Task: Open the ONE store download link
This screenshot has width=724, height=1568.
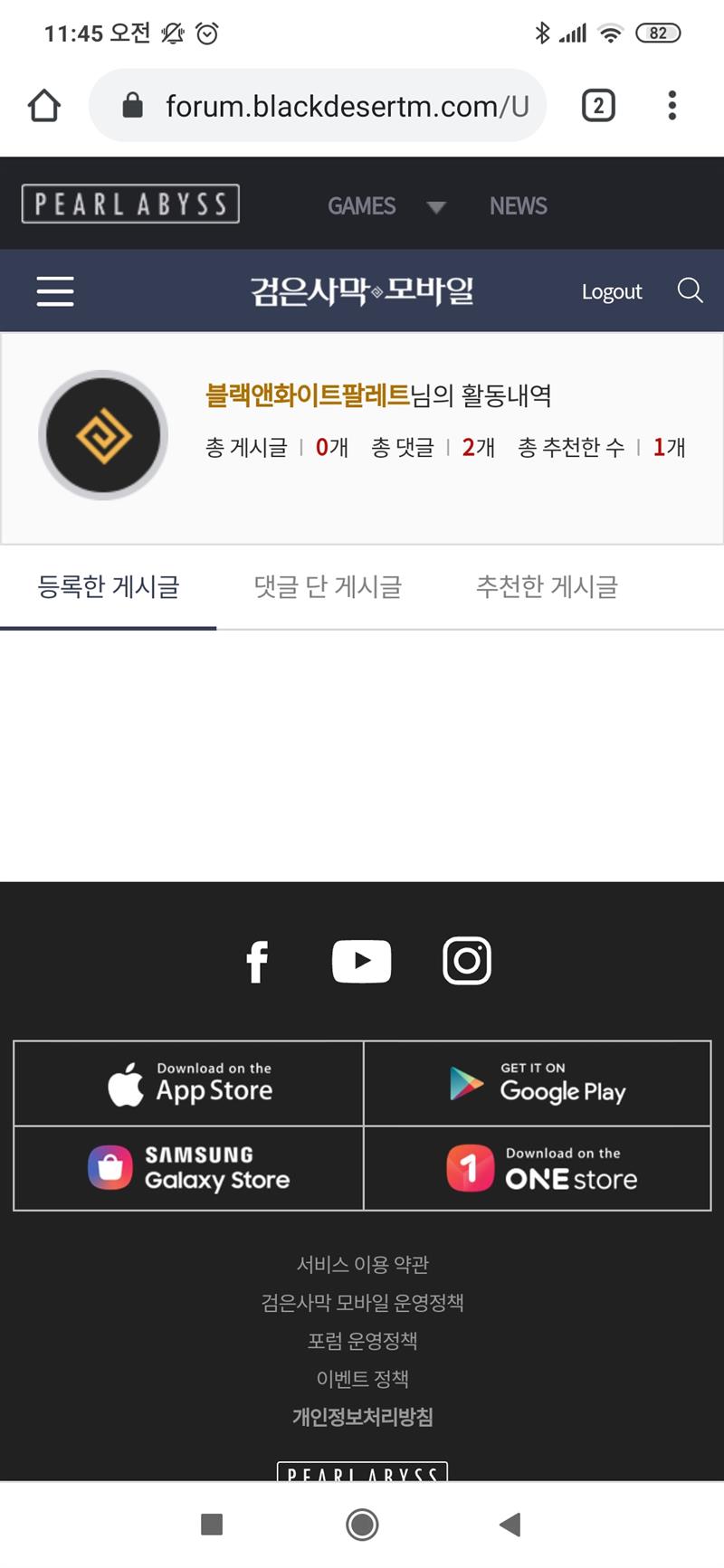Action: coord(538,1168)
